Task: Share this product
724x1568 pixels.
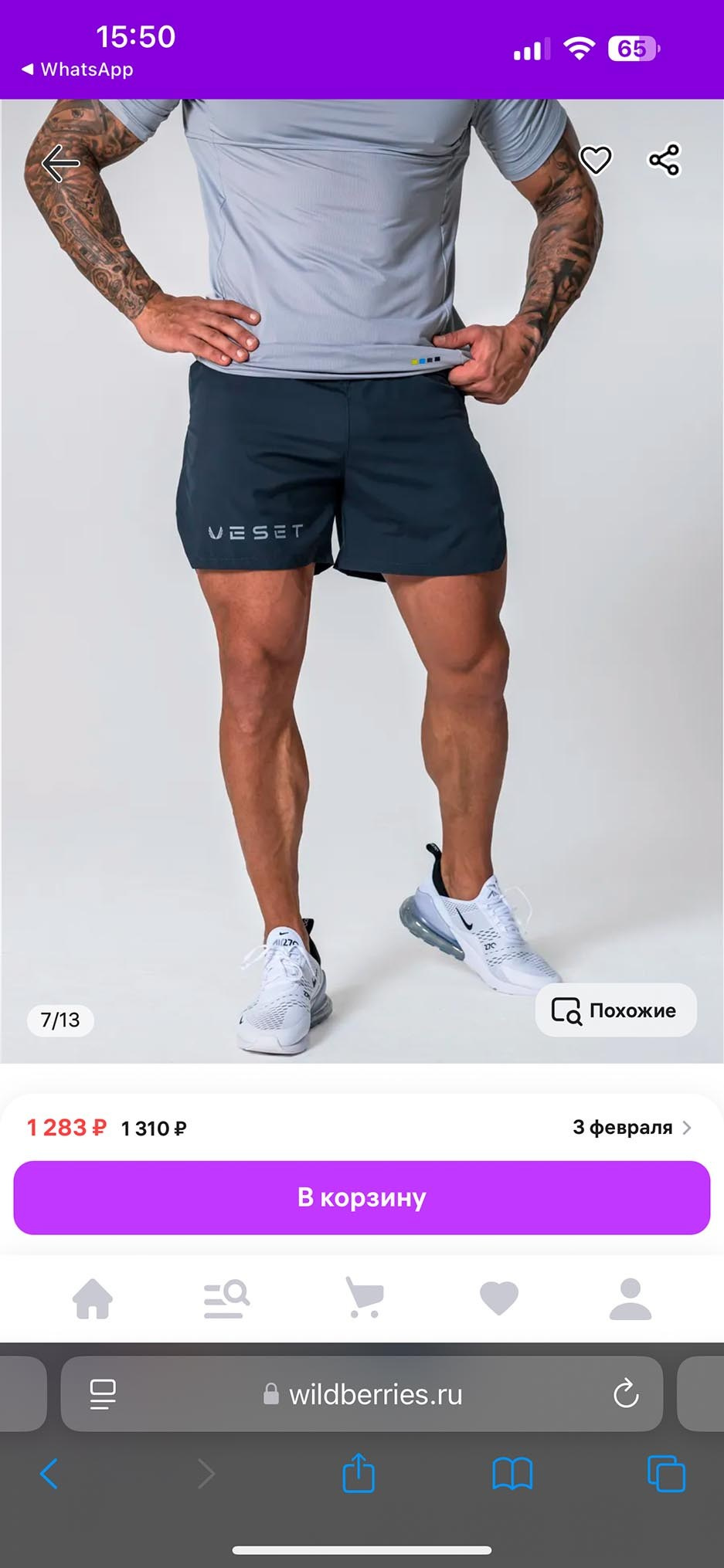Action: [664, 161]
